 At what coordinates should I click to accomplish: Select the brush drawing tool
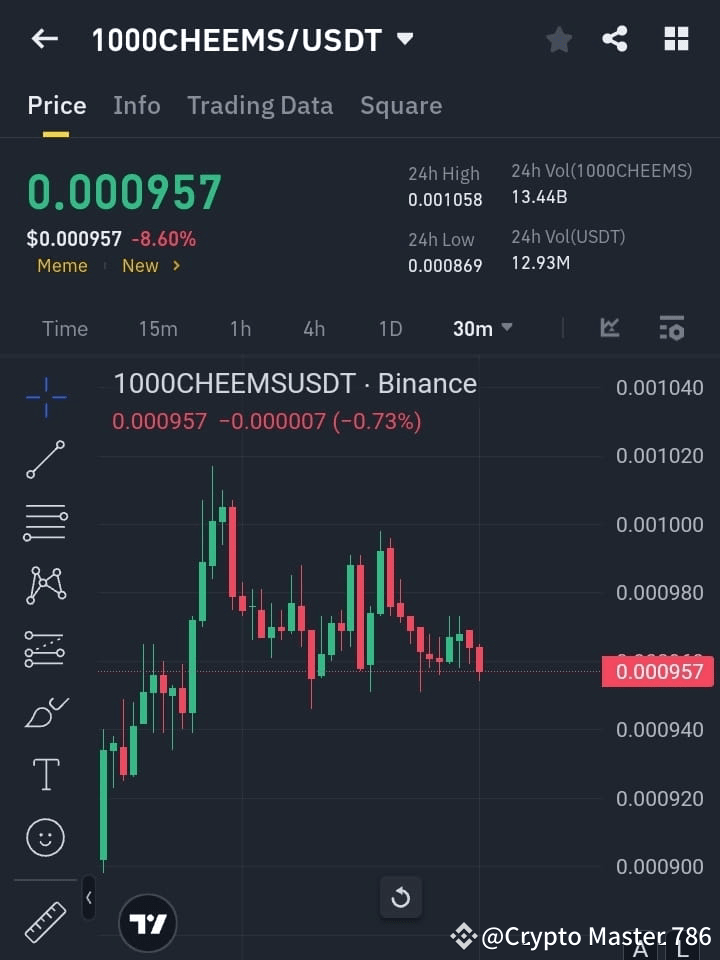[x=44, y=711]
